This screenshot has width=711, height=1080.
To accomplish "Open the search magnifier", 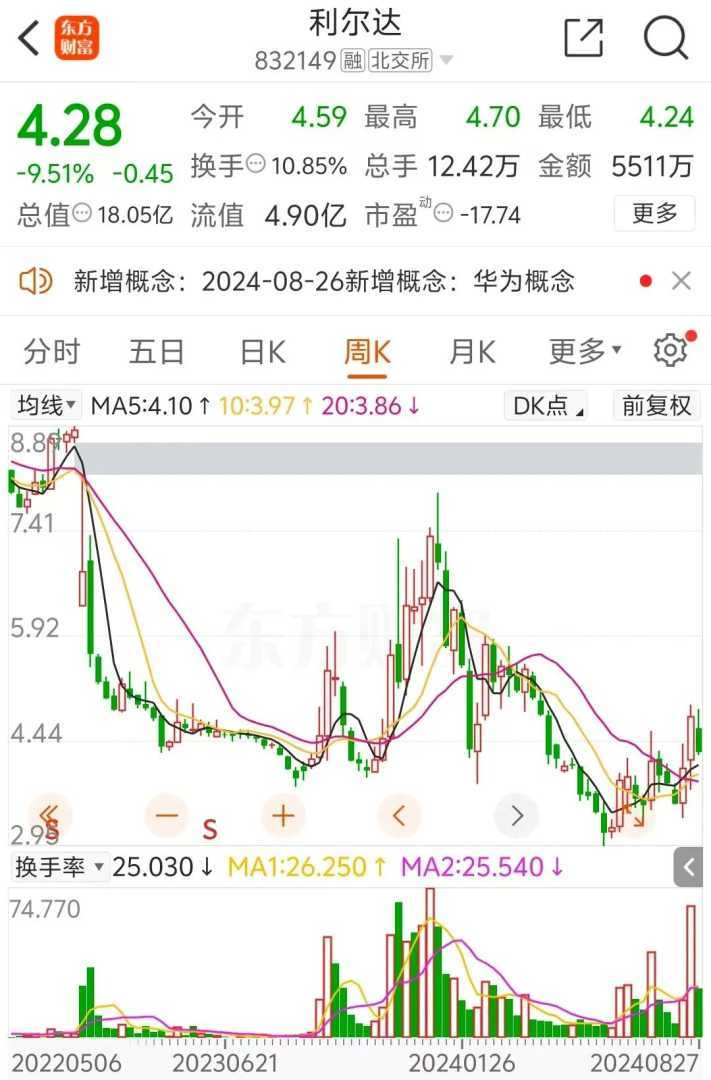I will tap(665, 38).
